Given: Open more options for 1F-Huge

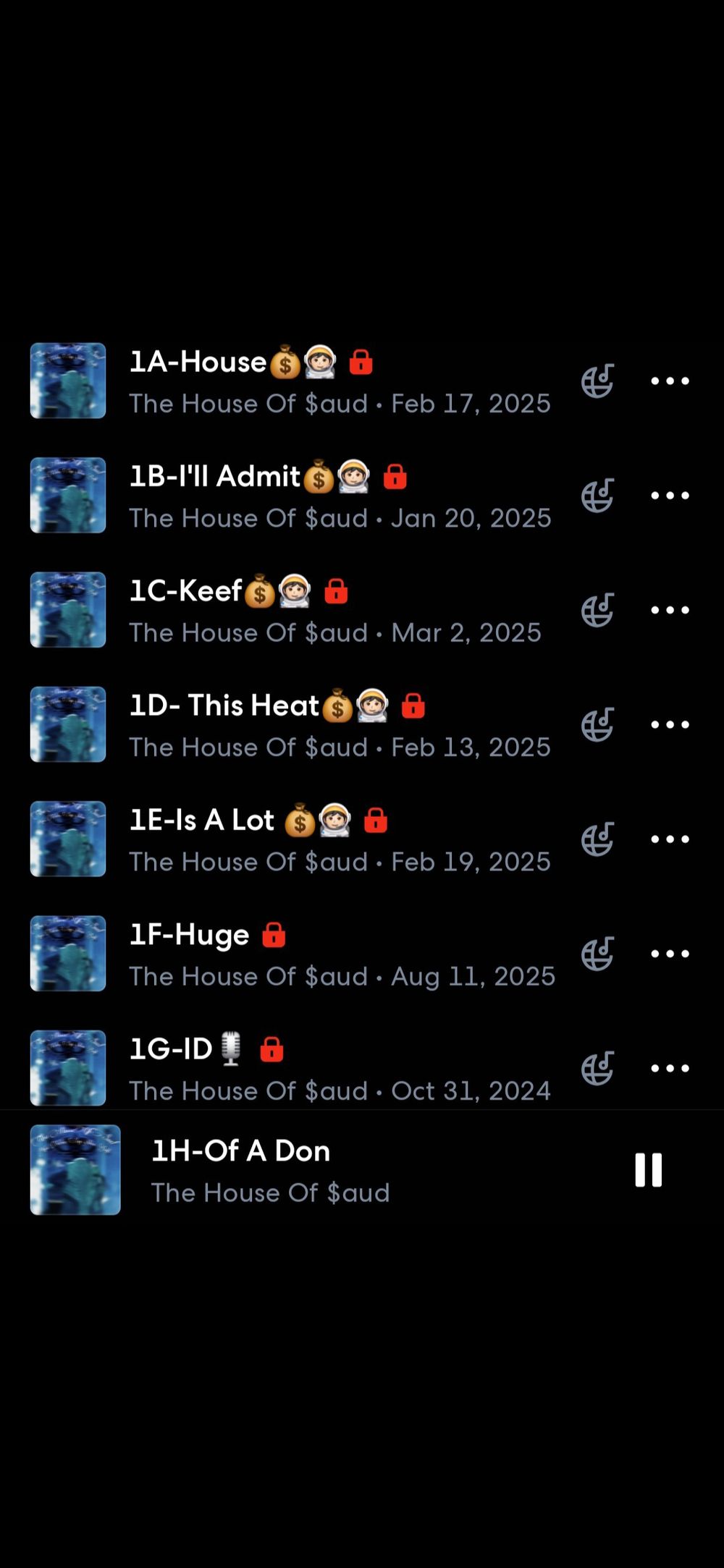Looking at the screenshot, I should tap(670, 954).
